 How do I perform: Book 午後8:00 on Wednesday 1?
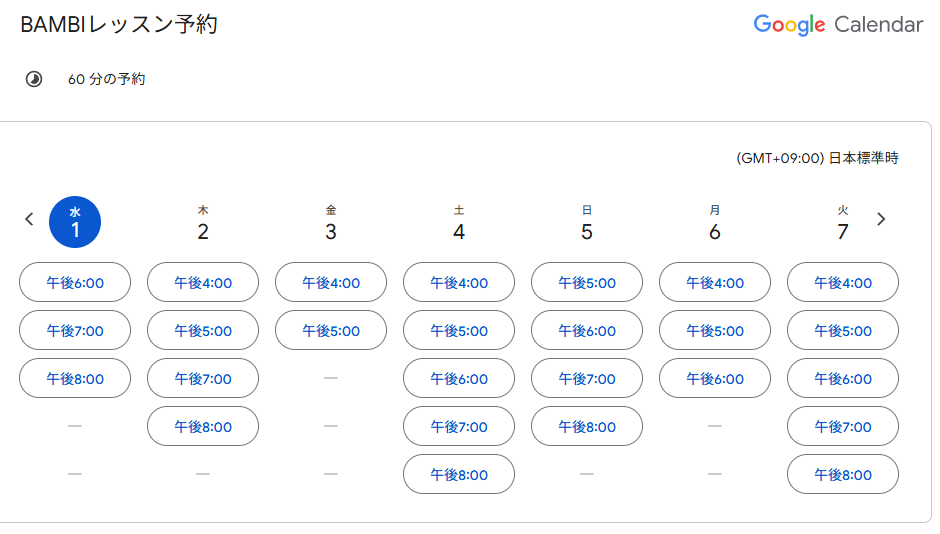(75, 379)
